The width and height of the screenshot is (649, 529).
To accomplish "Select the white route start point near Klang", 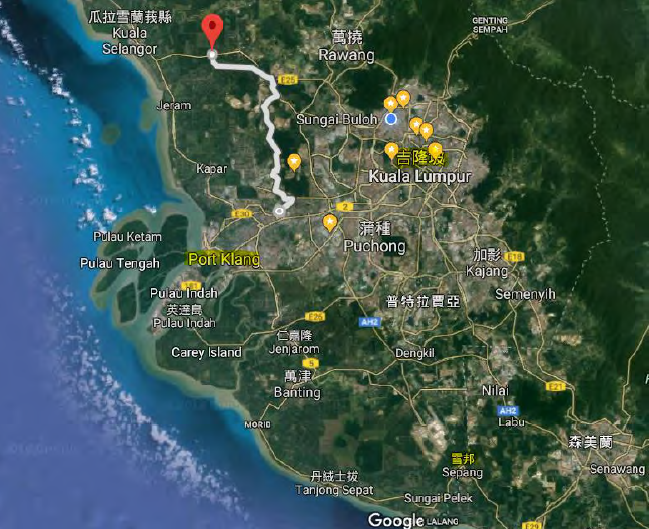I will pos(279,211).
